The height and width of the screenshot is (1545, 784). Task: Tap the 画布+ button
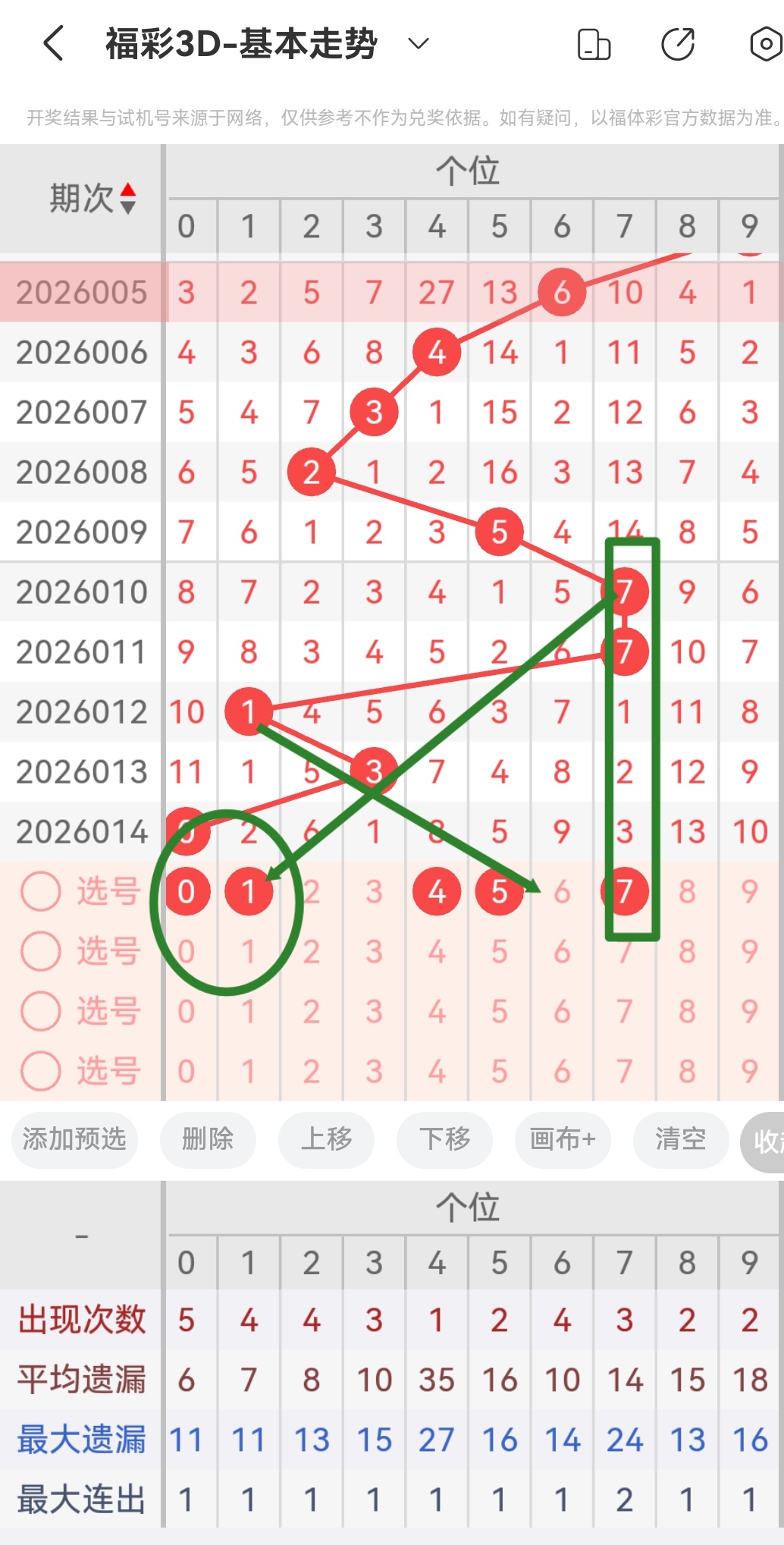point(563,1140)
